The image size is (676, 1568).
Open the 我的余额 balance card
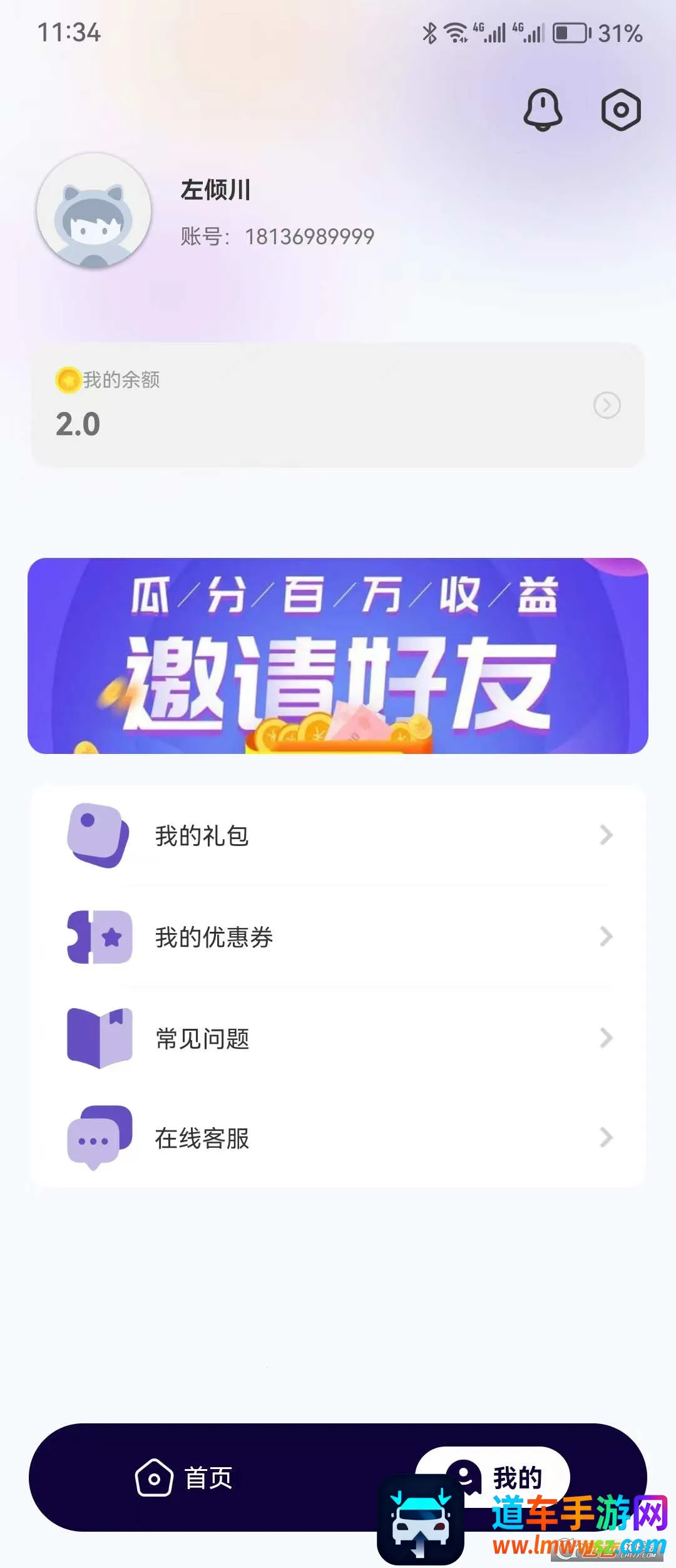(x=338, y=405)
